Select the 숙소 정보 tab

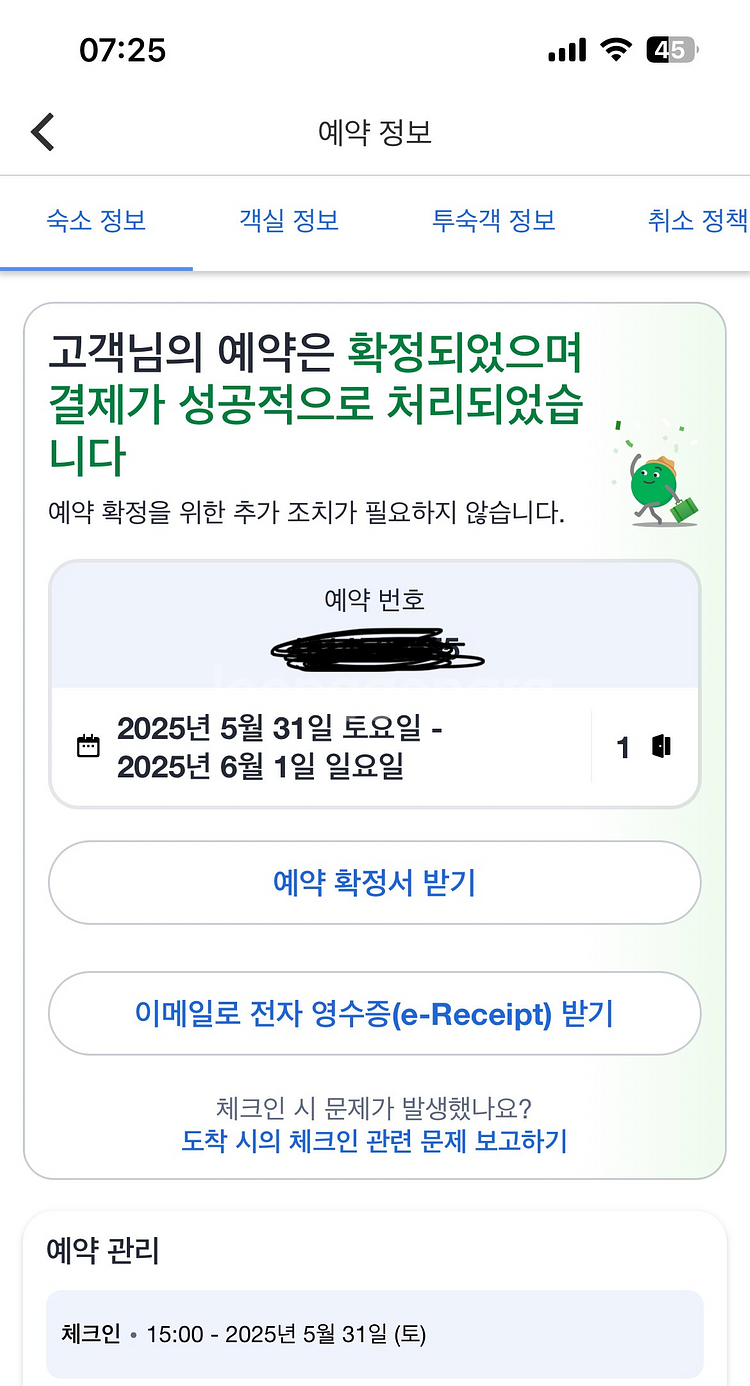[x=96, y=221]
